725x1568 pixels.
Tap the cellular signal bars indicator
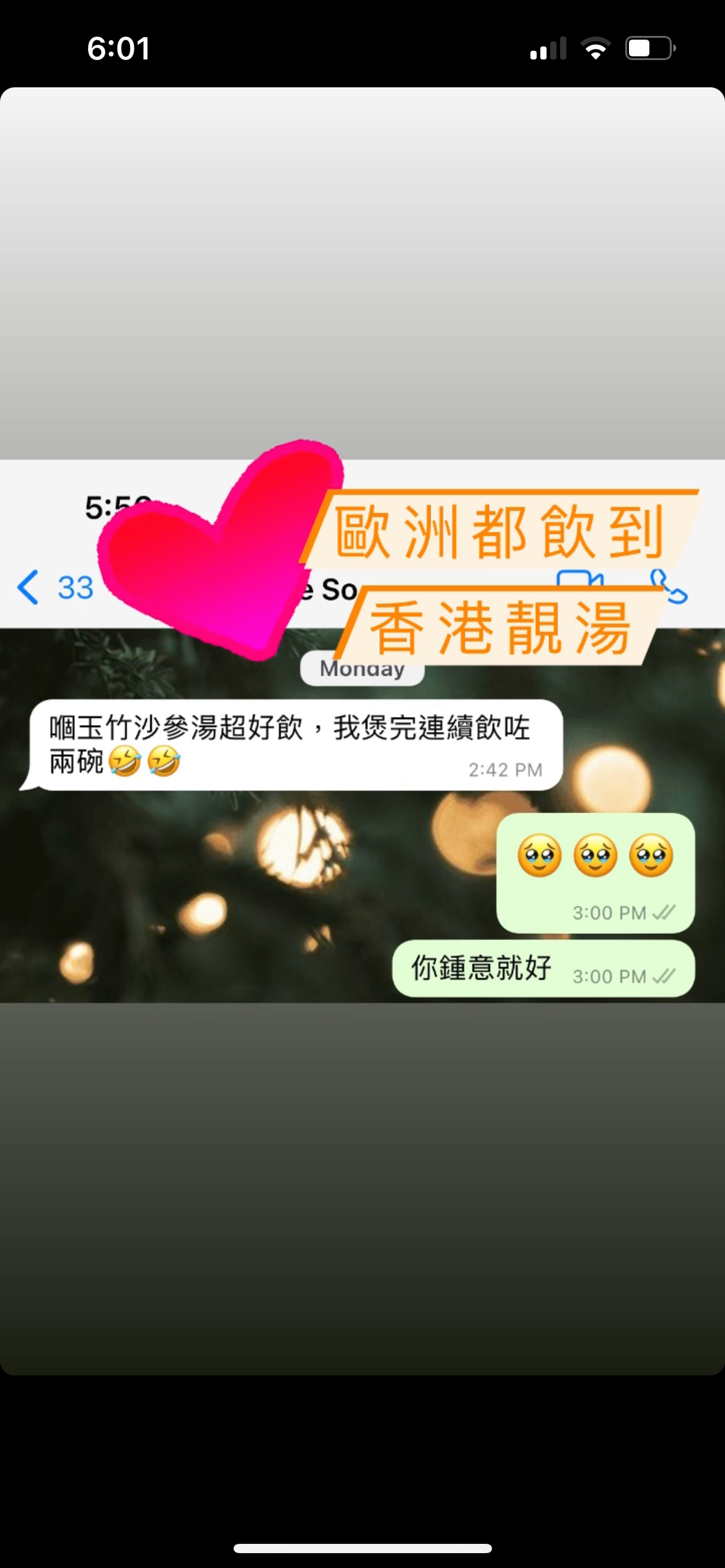(x=548, y=48)
